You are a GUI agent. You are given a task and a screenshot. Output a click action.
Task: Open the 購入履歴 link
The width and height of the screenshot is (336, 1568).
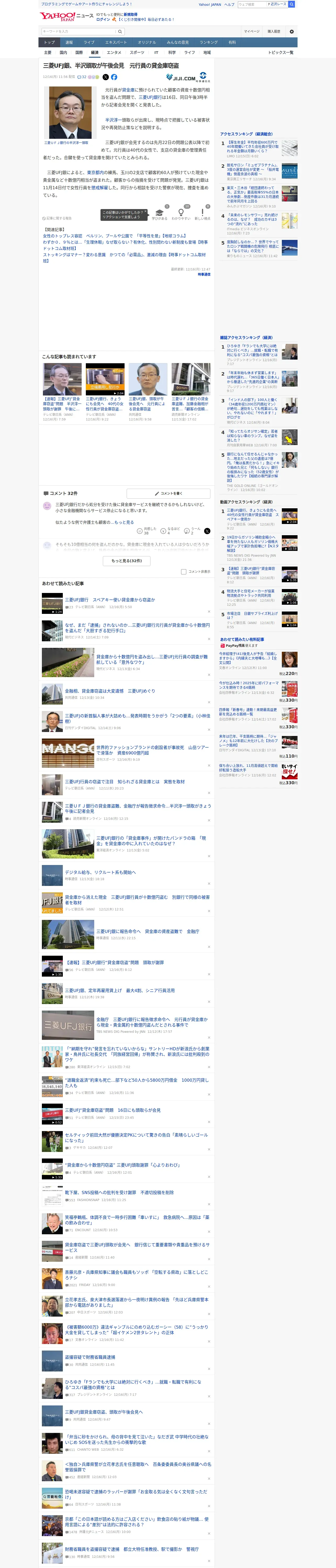pyautogui.click(x=274, y=31)
